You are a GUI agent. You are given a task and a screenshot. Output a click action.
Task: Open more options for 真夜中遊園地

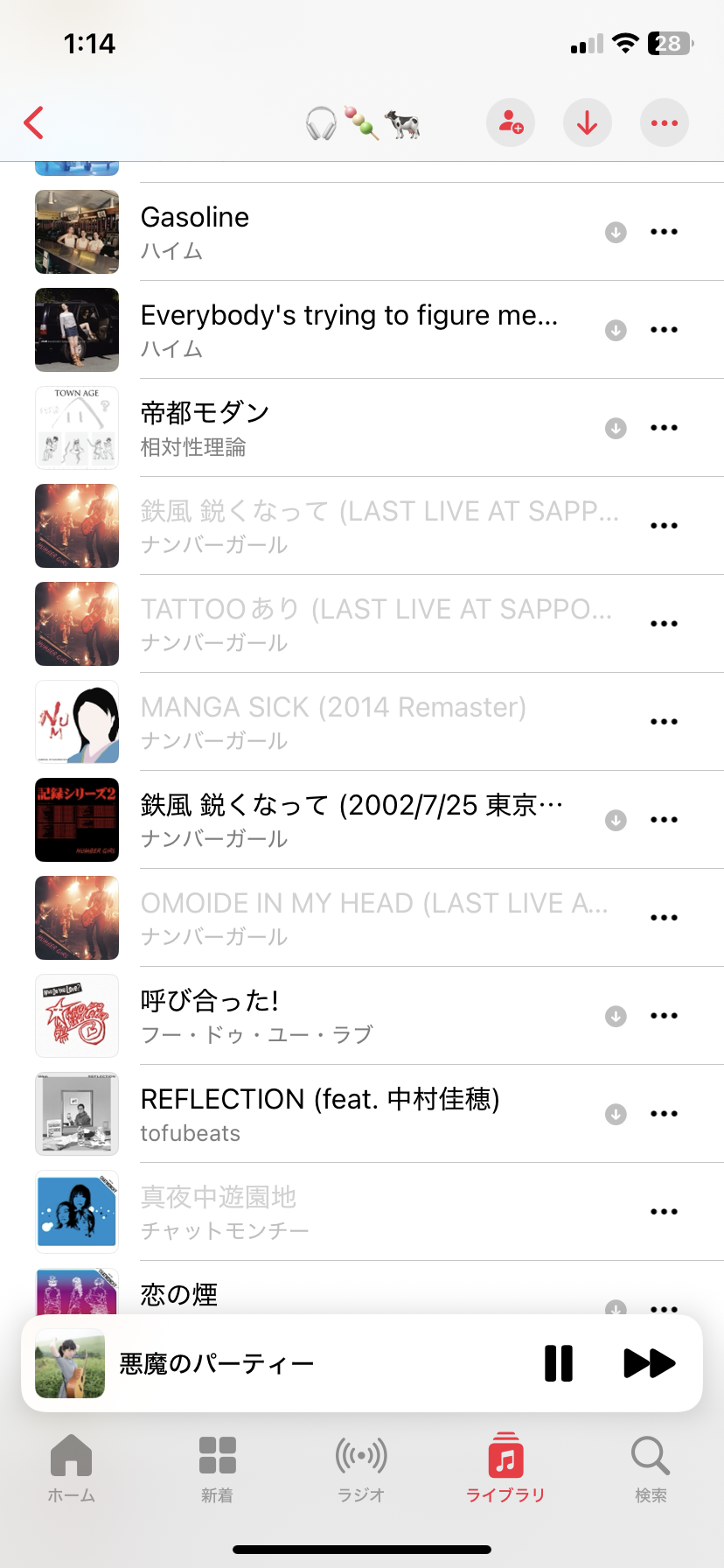(664, 1212)
